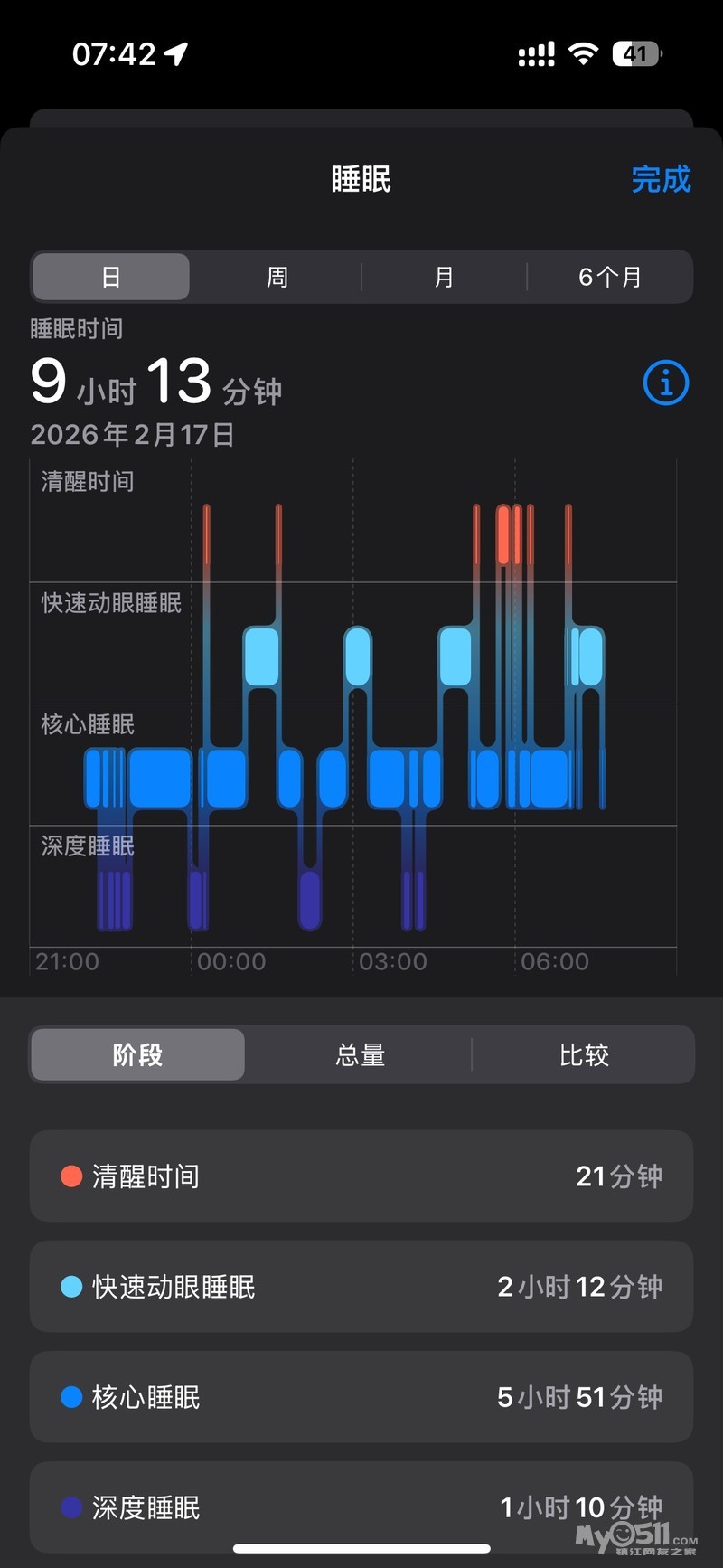Tap 完成 to close the sleep view

pos(661,180)
